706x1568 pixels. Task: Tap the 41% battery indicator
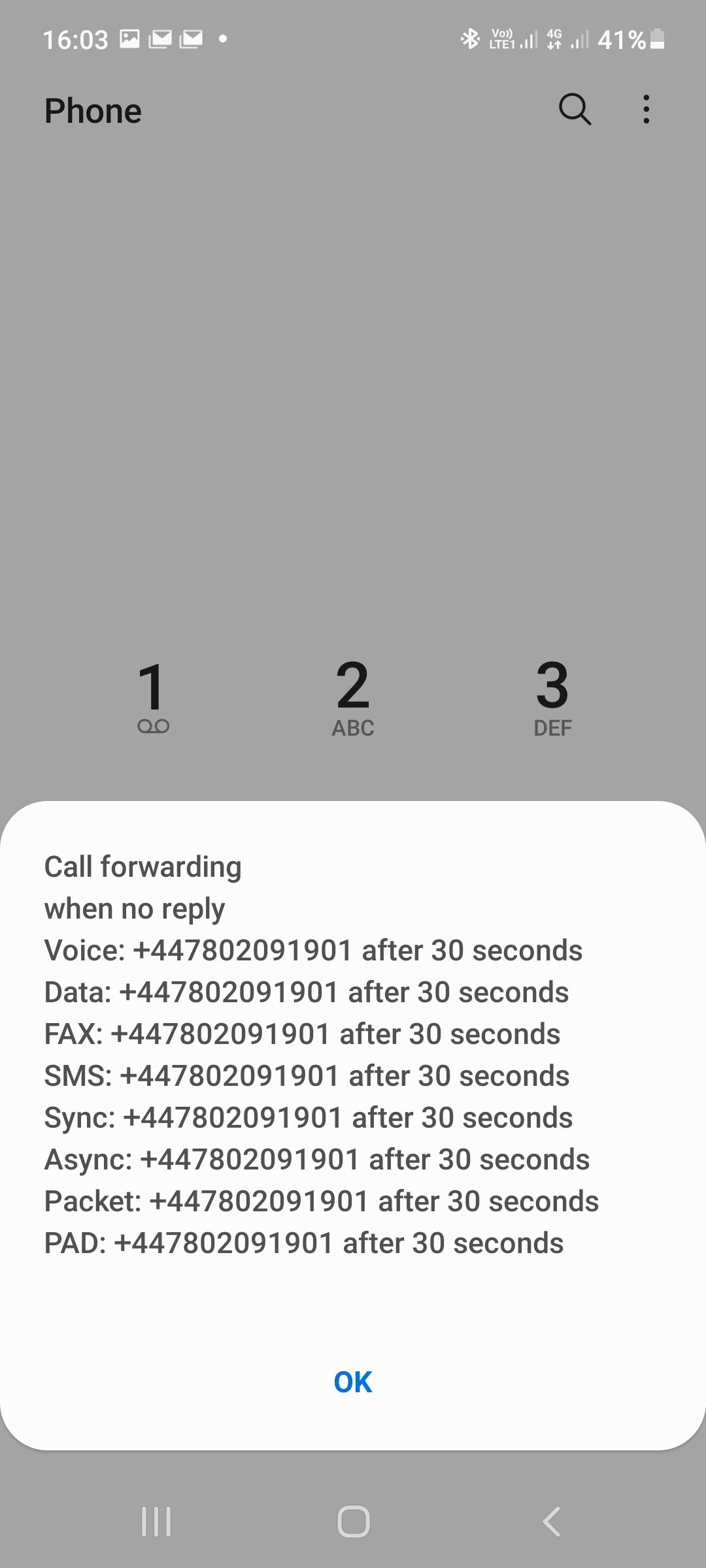(623, 39)
